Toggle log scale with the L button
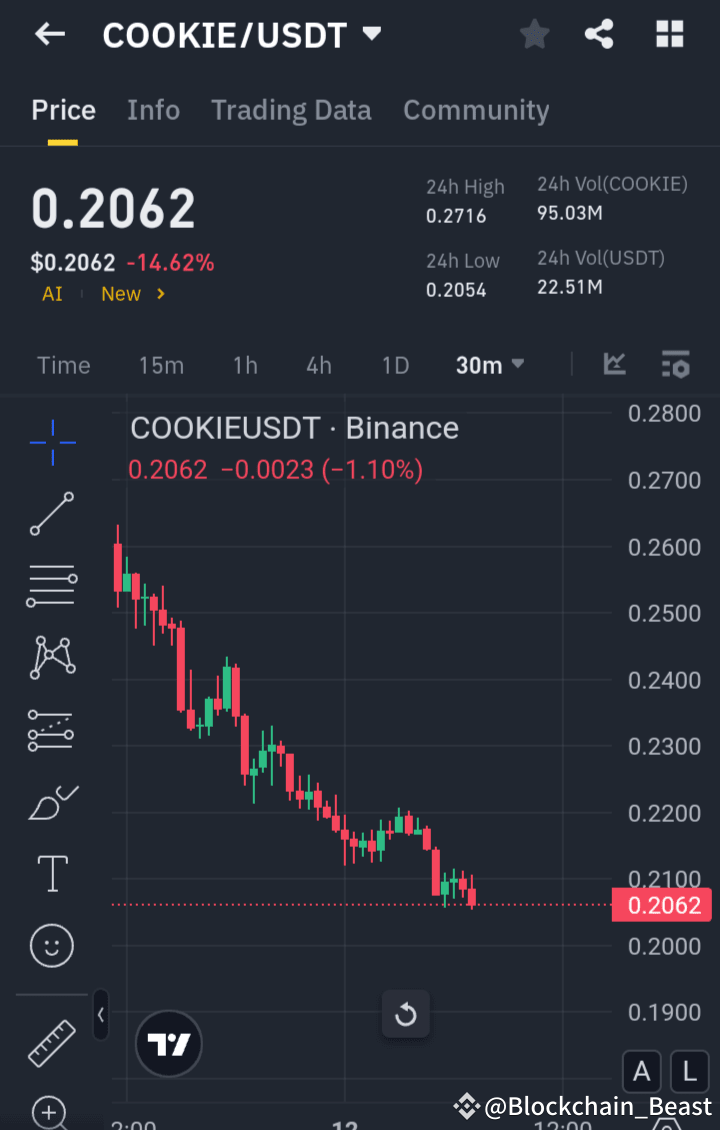This screenshot has width=720, height=1130. click(689, 1071)
